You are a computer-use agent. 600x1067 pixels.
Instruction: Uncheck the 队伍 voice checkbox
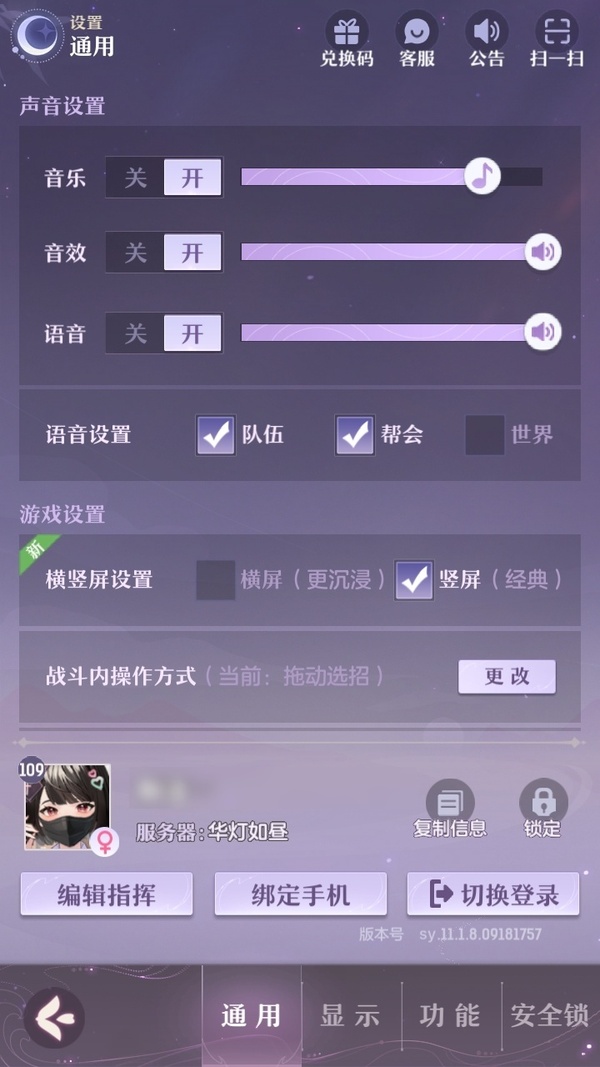[x=216, y=436]
